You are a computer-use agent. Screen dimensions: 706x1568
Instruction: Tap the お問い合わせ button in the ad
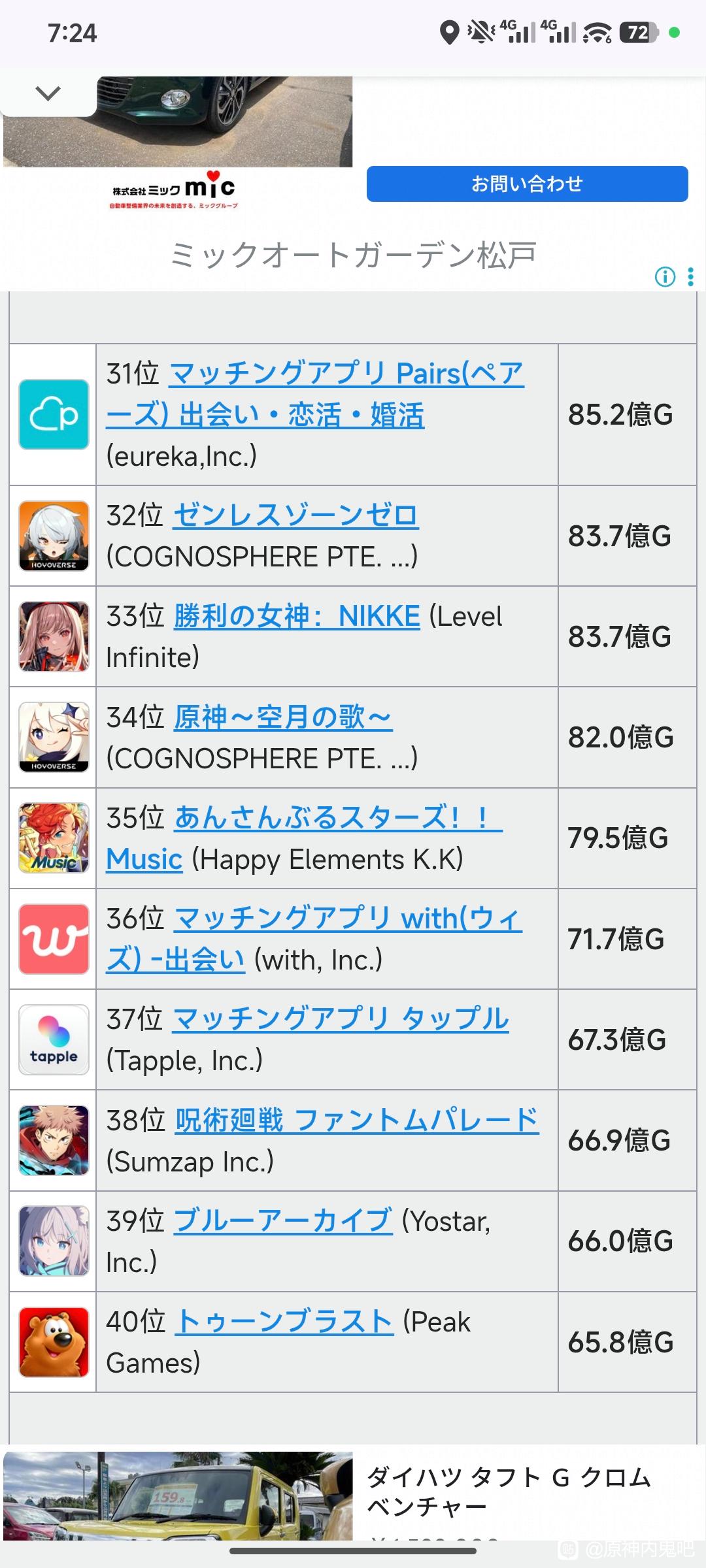(x=527, y=184)
